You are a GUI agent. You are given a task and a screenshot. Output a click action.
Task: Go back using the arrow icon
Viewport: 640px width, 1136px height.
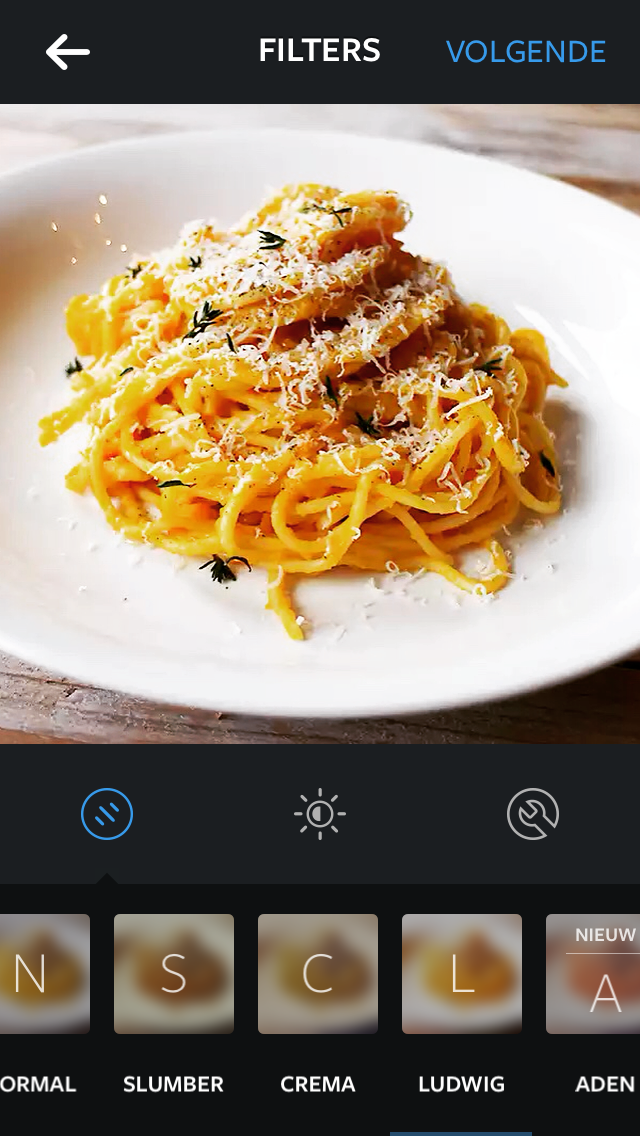(68, 52)
